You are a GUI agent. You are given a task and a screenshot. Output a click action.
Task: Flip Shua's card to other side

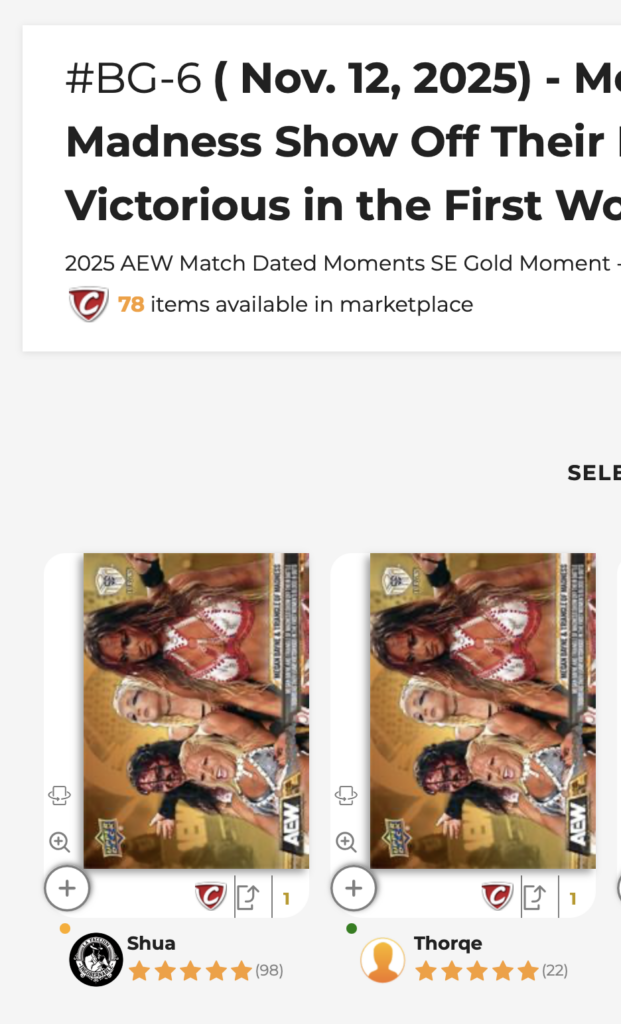(59, 796)
